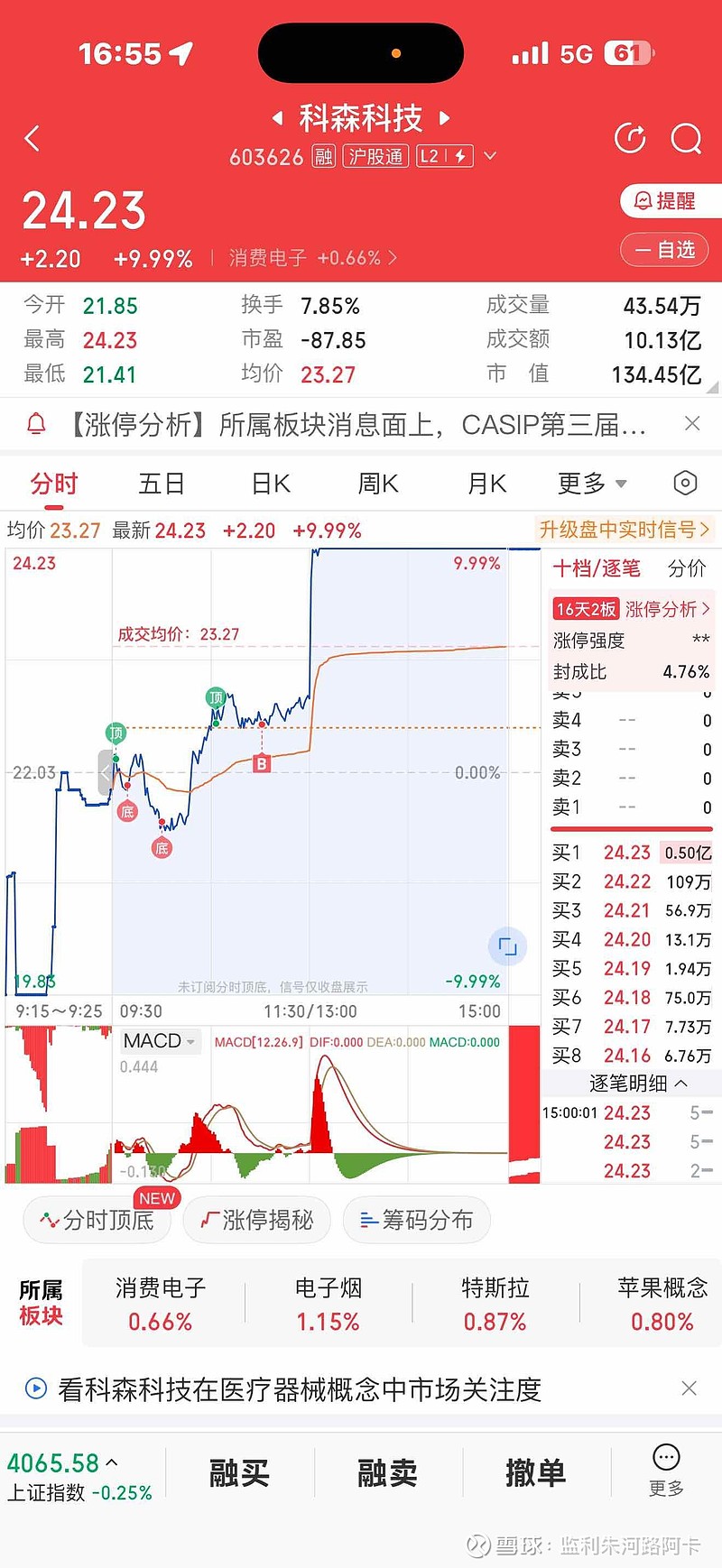The width and height of the screenshot is (722, 1568).
Task: Refresh quotes with the circular arrow icon
Action: (x=629, y=137)
